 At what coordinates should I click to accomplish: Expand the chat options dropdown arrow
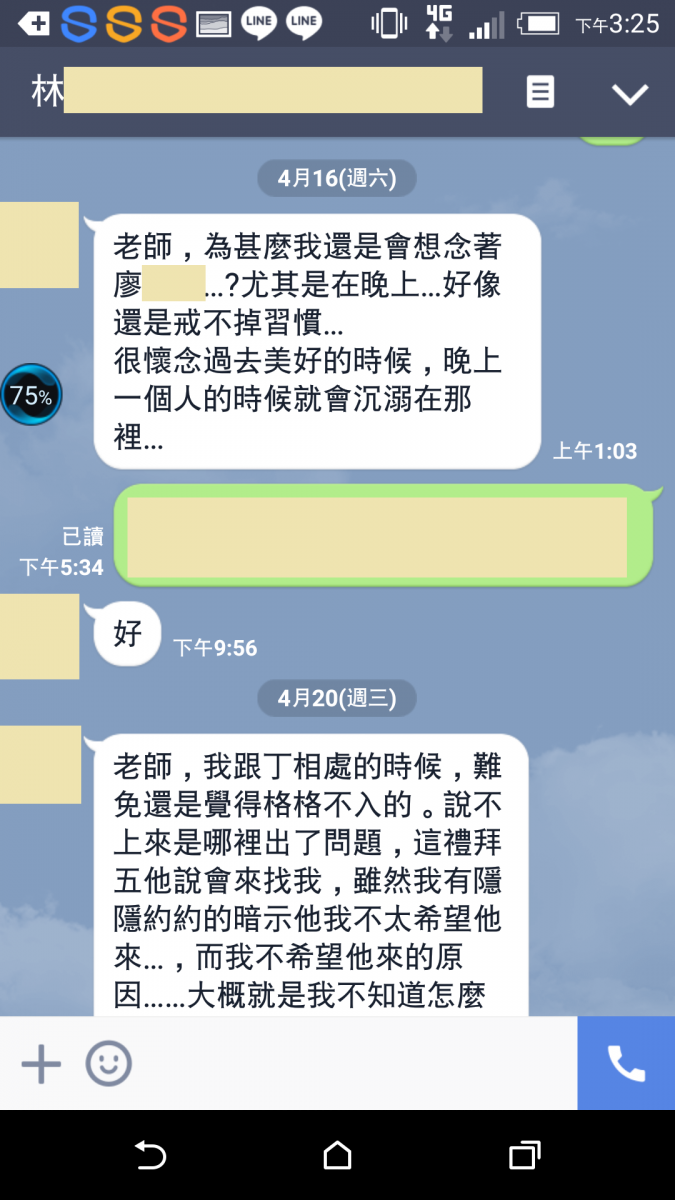(x=630, y=94)
